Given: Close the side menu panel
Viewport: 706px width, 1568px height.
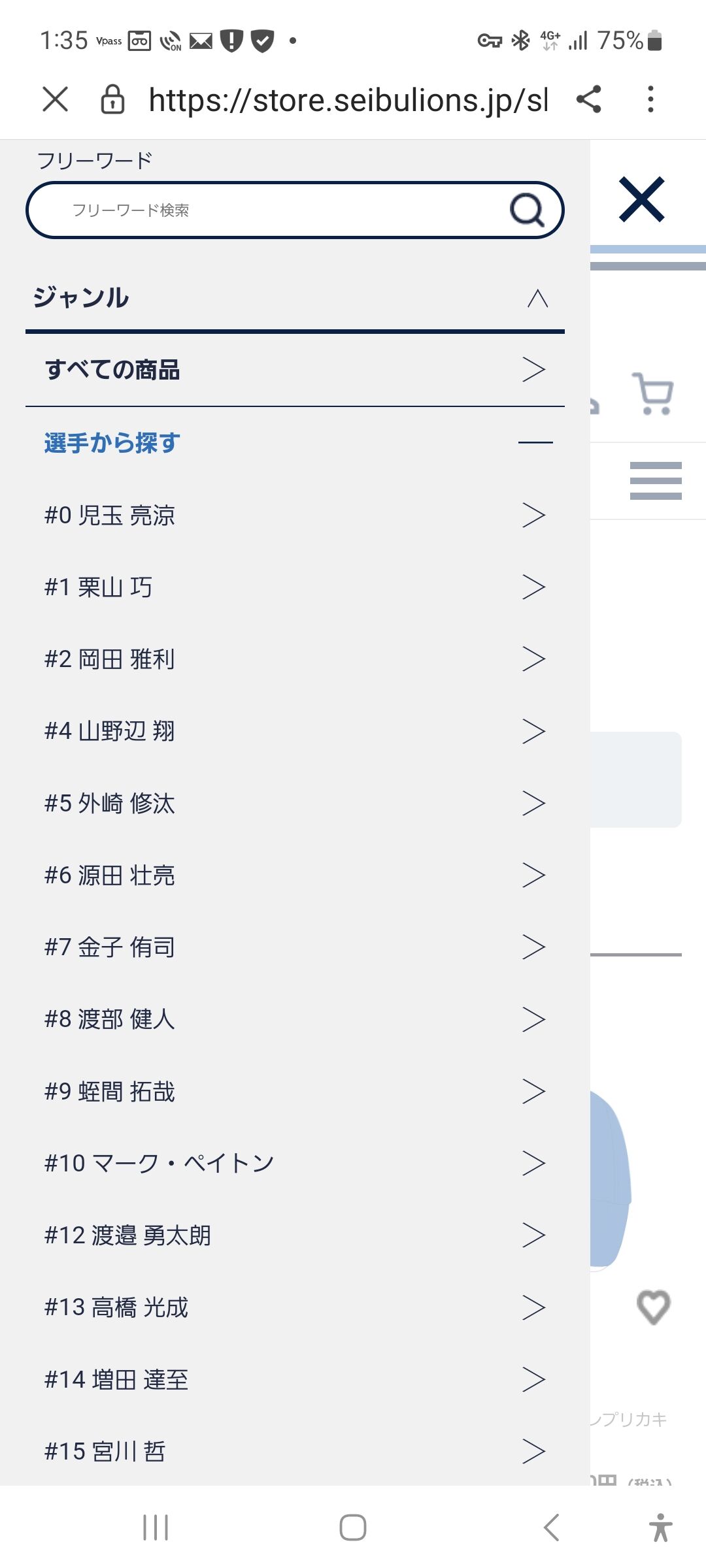Looking at the screenshot, I should [642, 200].
